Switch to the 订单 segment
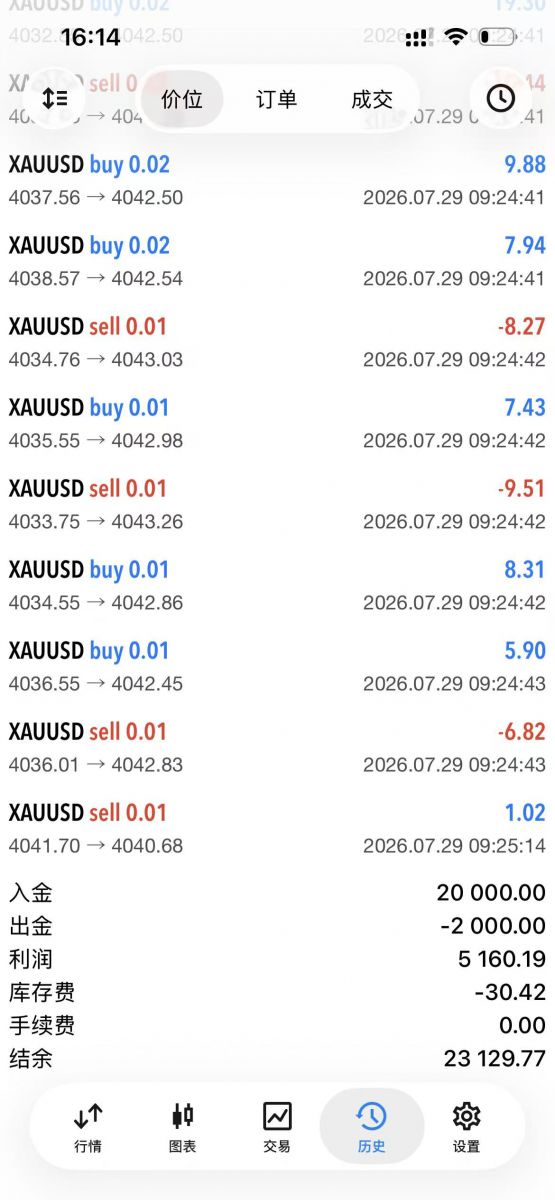 (x=276, y=99)
